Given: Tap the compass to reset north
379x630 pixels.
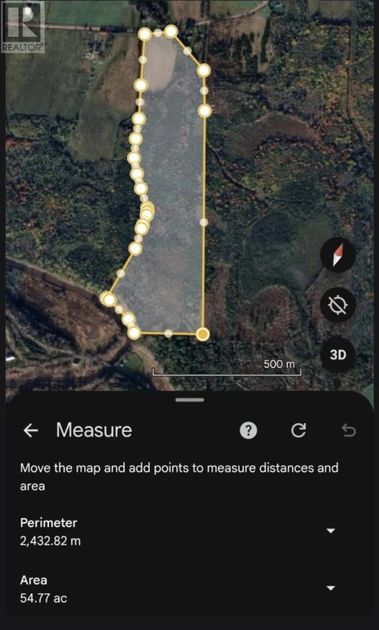Looking at the screenshot, I should pos(338,255).
